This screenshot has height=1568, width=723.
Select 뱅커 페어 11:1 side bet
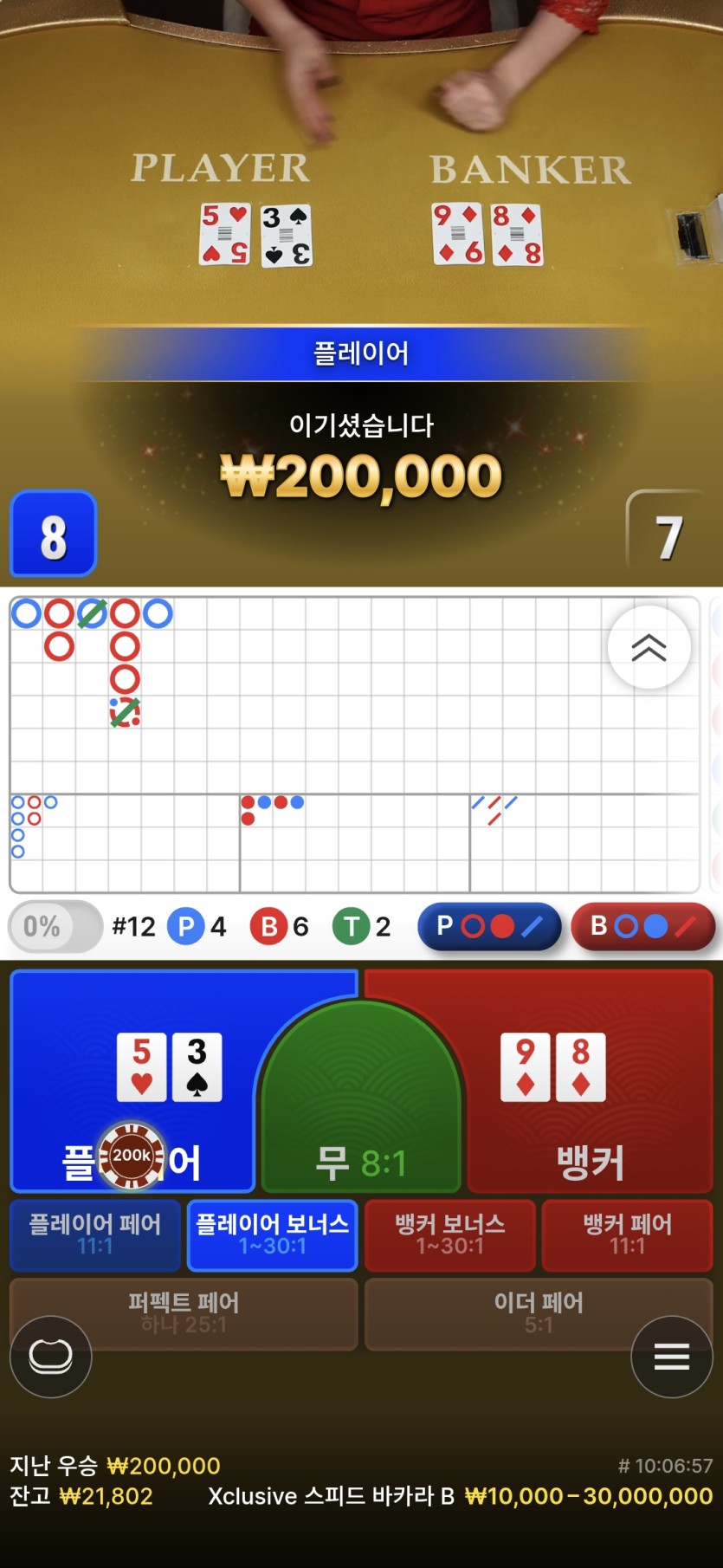pos(628,1235)
